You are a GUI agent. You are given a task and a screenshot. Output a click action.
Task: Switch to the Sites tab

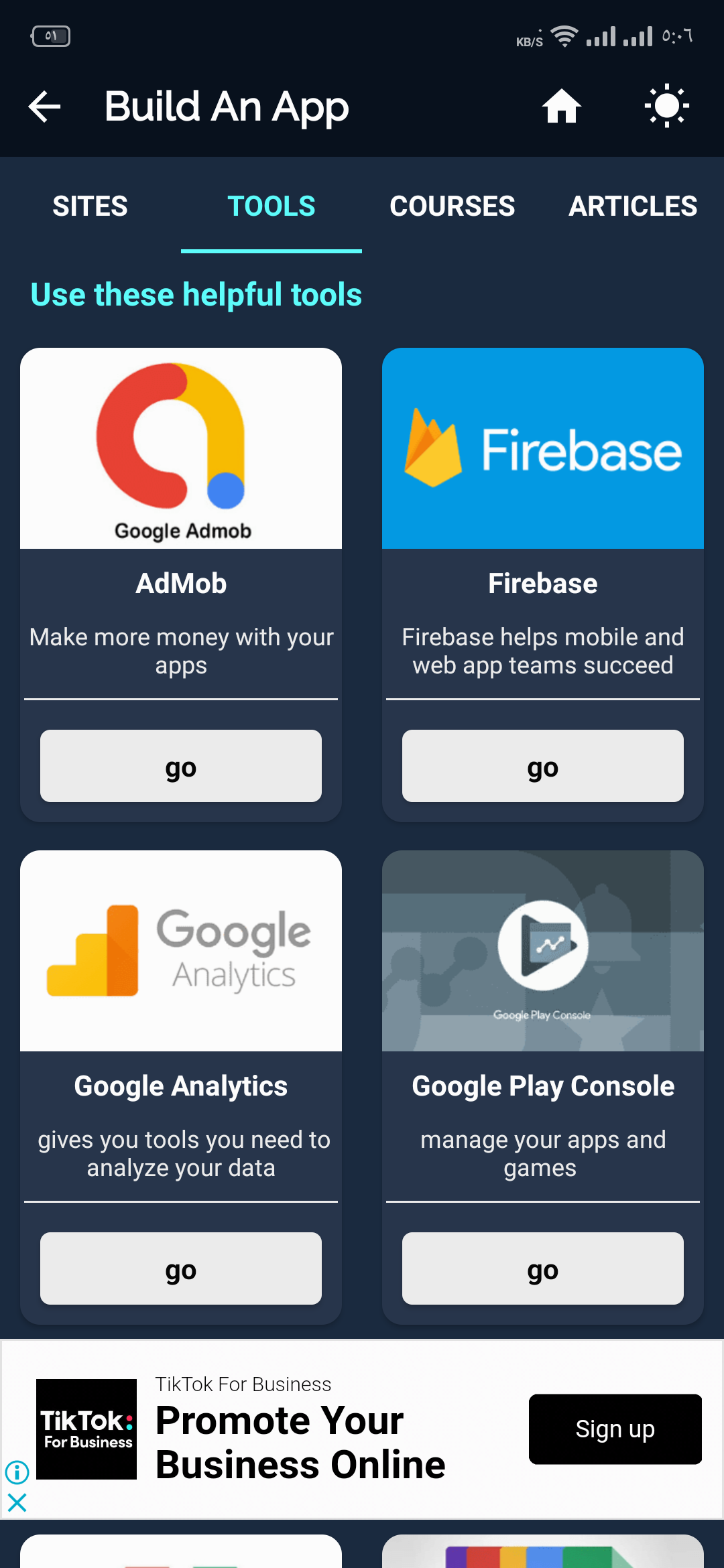(x=90, y=206)
